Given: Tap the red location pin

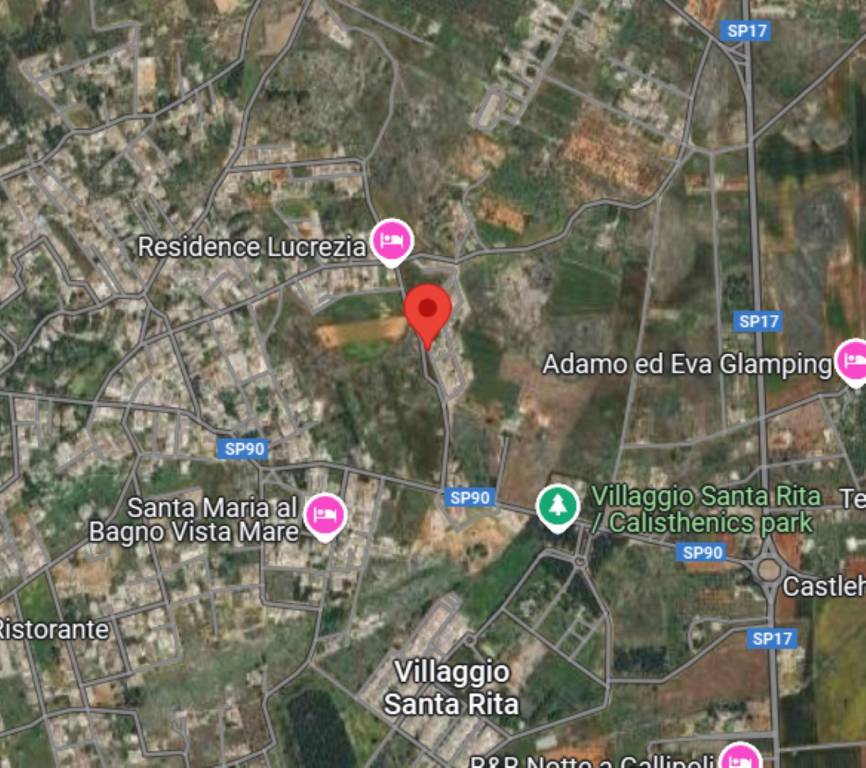Looking at the screenshot, I should (x=428, y=311).
